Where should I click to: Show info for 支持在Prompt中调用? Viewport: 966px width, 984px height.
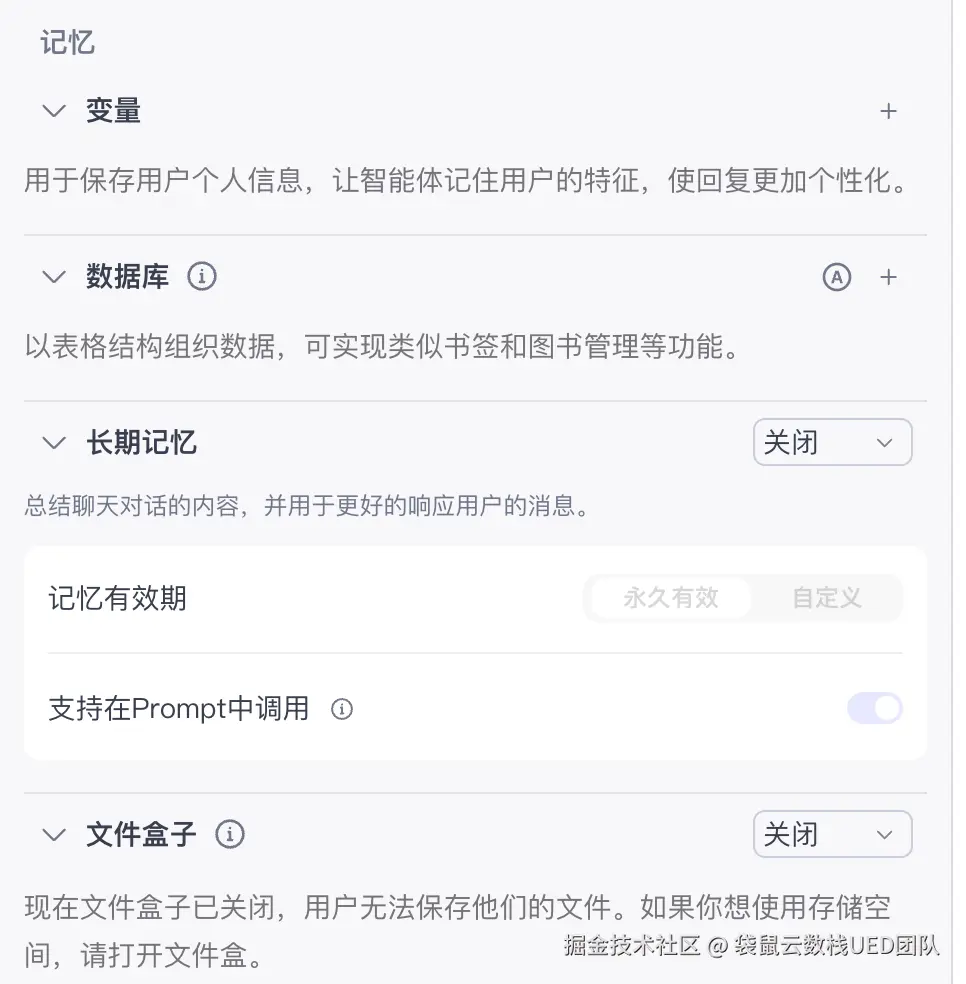(x=342, y=709)
